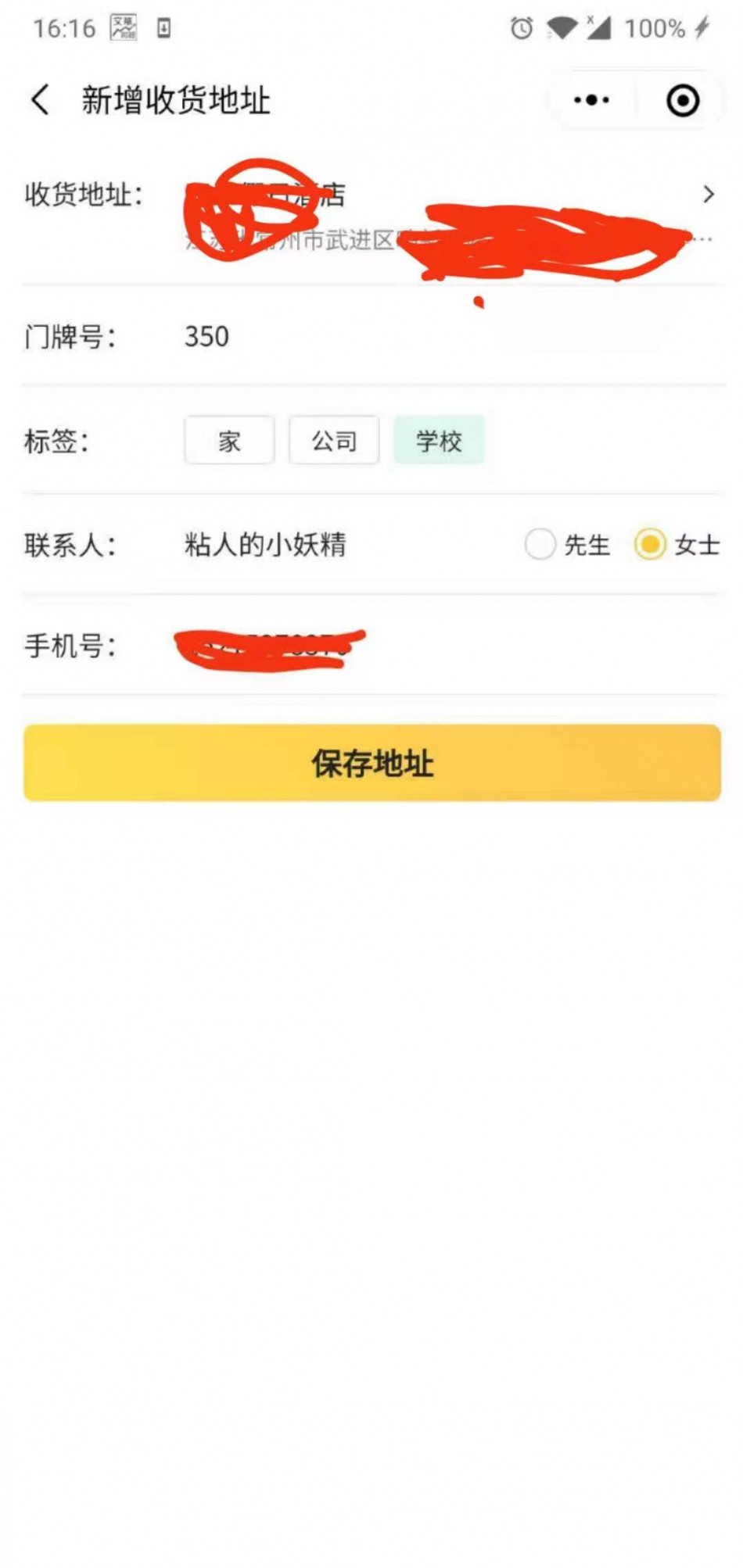Select the 学校 tag
743x1568 pixels.
pyautogui.click(x=439, y=441)
